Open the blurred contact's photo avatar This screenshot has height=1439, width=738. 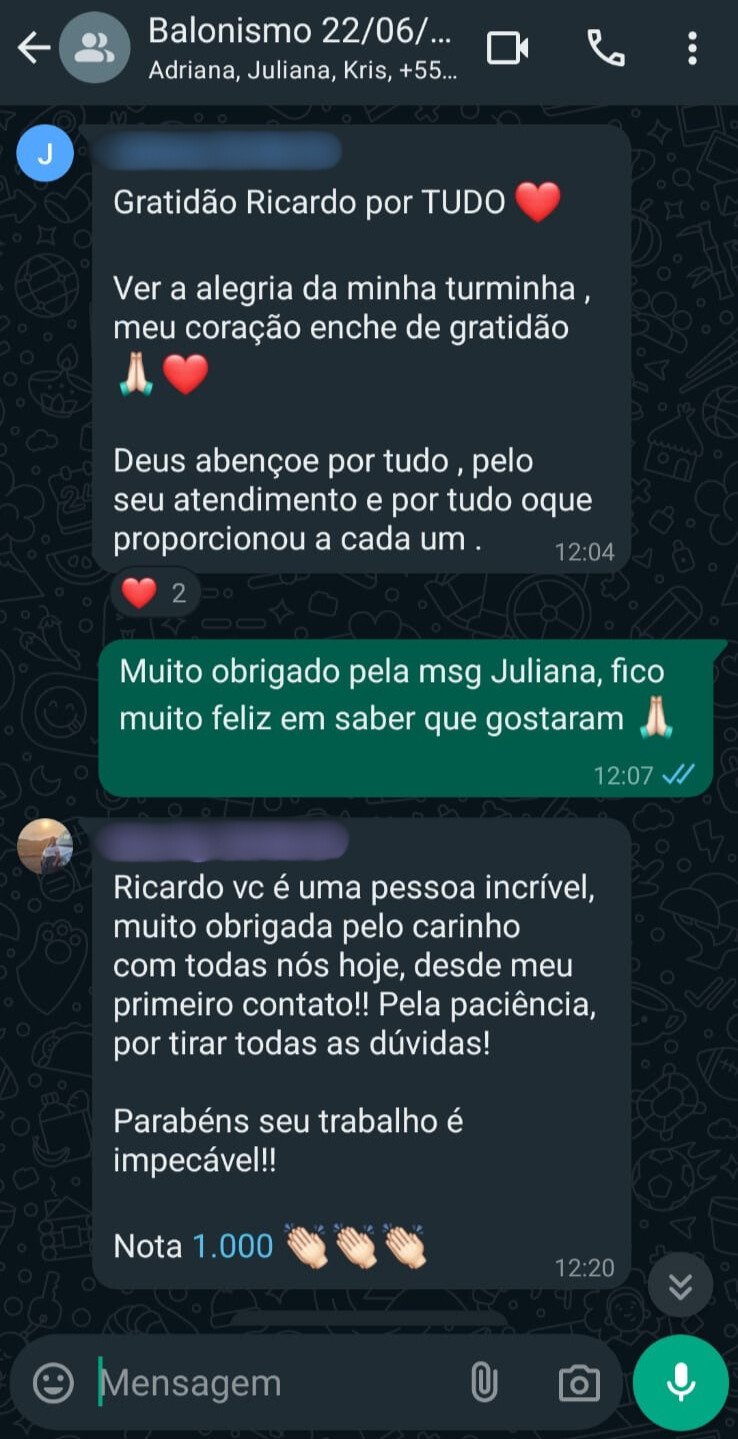click(44, 845)
